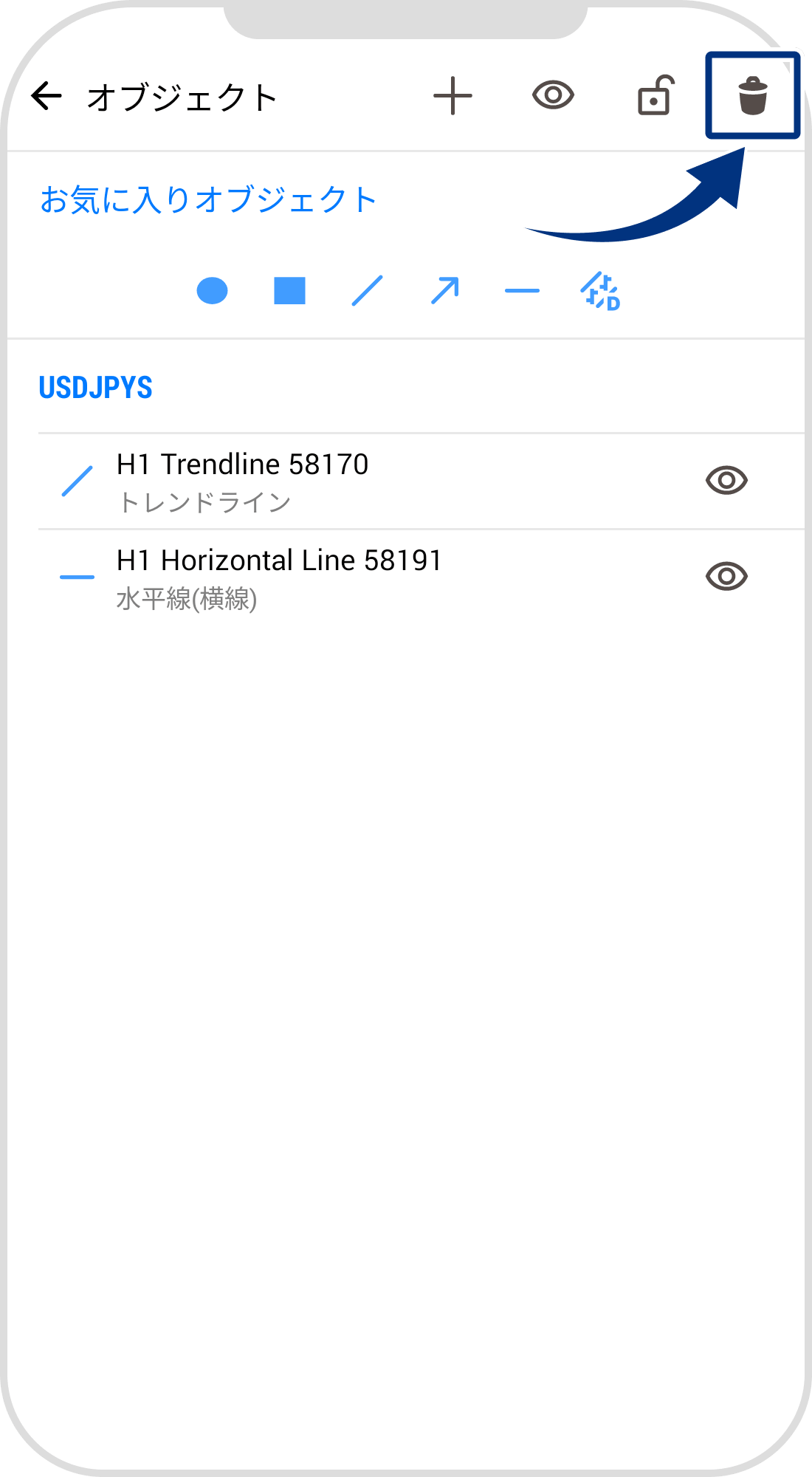This screenshot has height=1477, width=812.
Task: Pick the horizontal line favorite object
Action: pos(522,291)
